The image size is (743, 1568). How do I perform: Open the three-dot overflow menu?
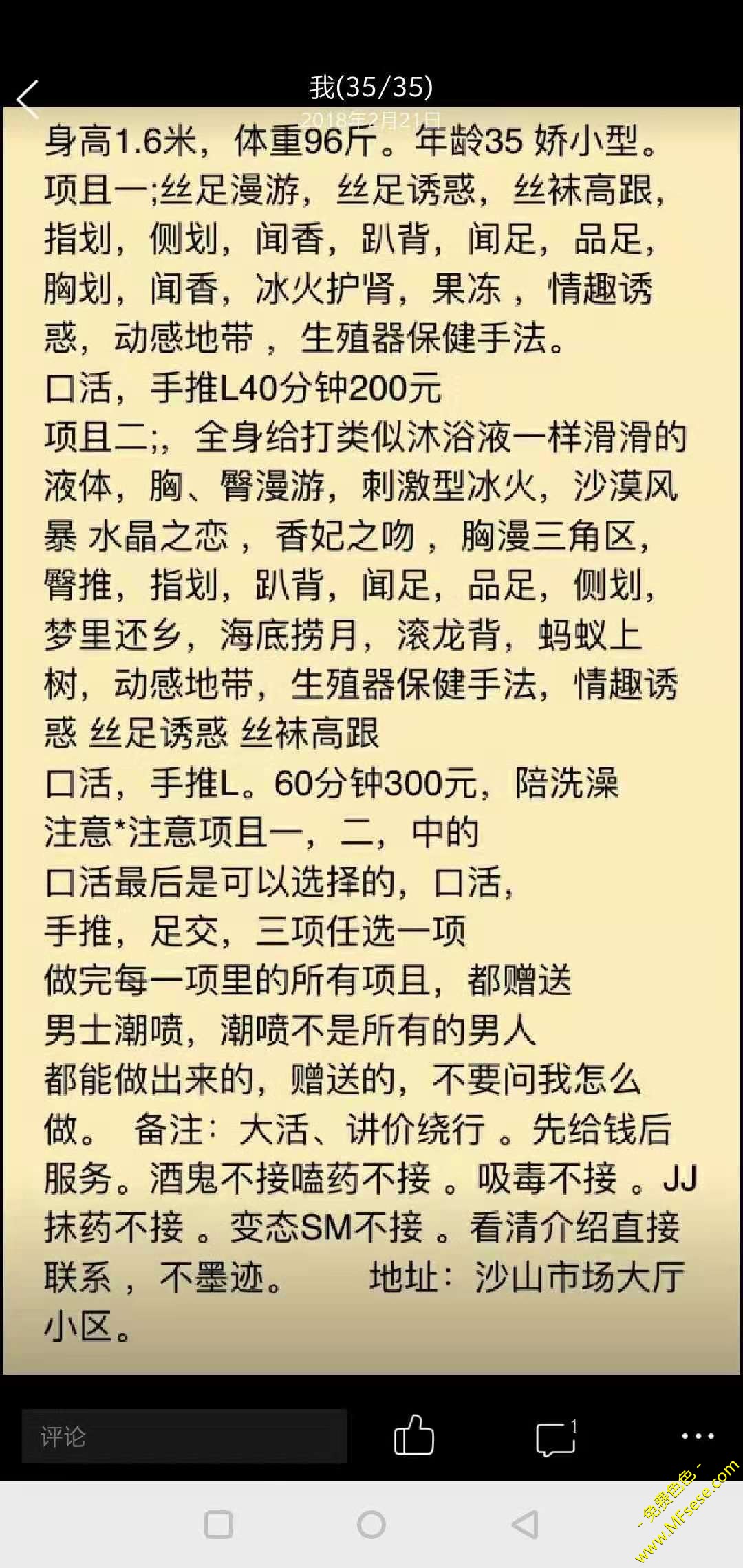(x=698, y=1436)
